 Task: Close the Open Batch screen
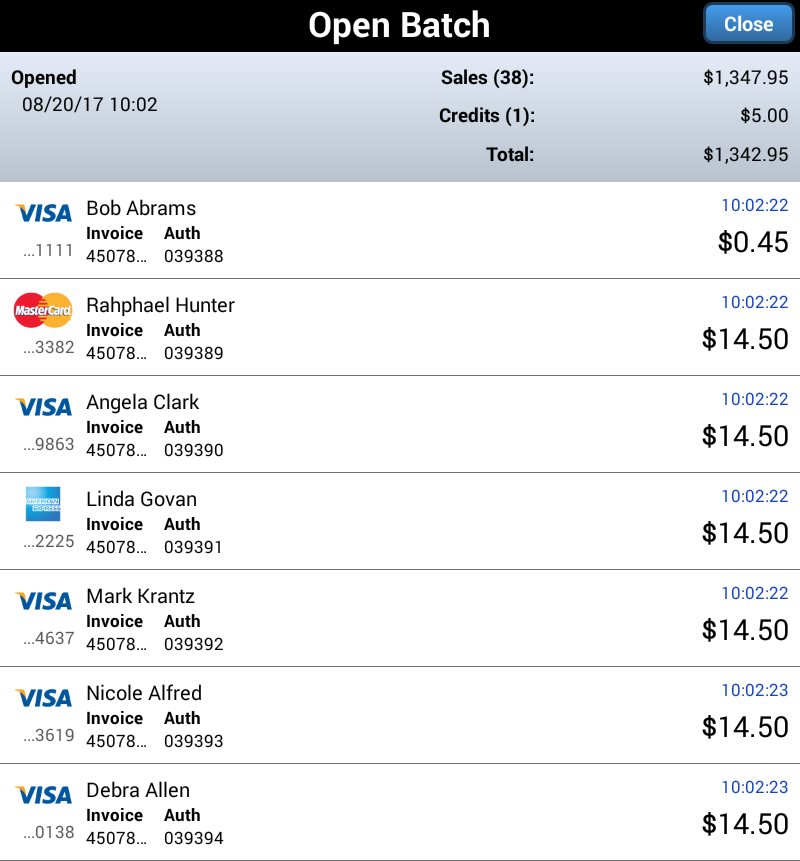coord(748,24)
